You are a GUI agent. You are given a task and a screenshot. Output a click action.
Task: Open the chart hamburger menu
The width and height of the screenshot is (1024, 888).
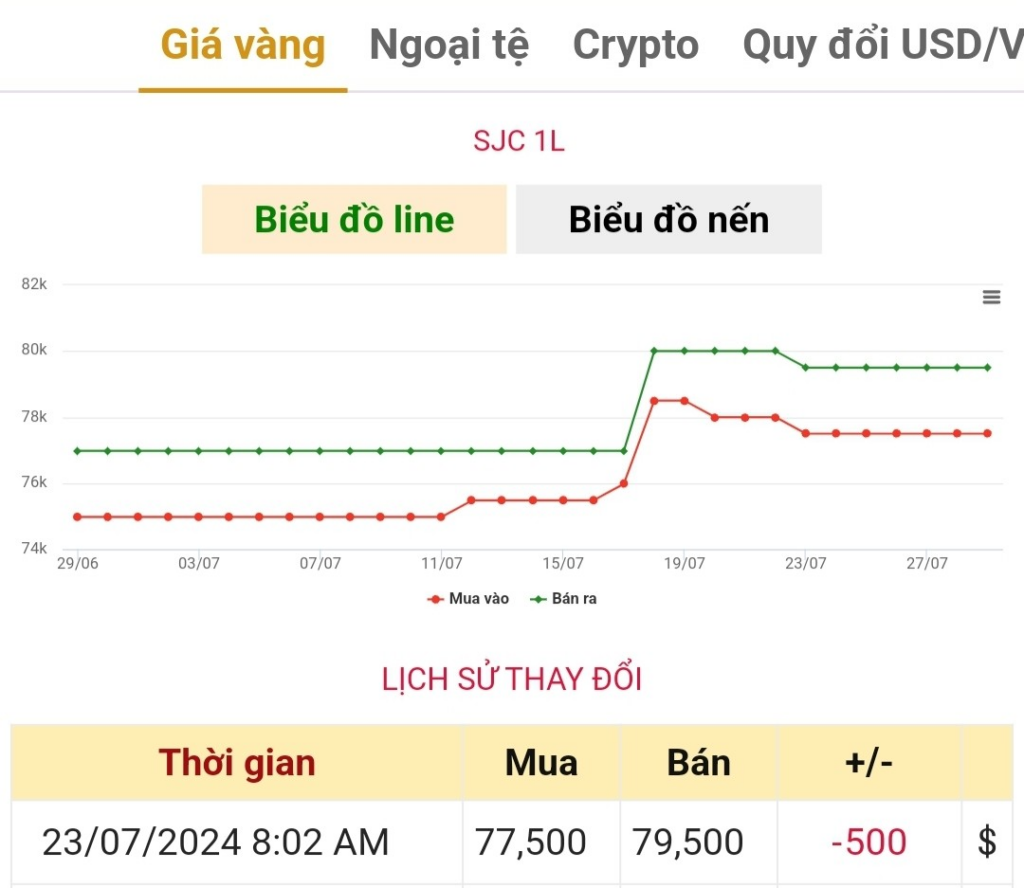point(991,297)
